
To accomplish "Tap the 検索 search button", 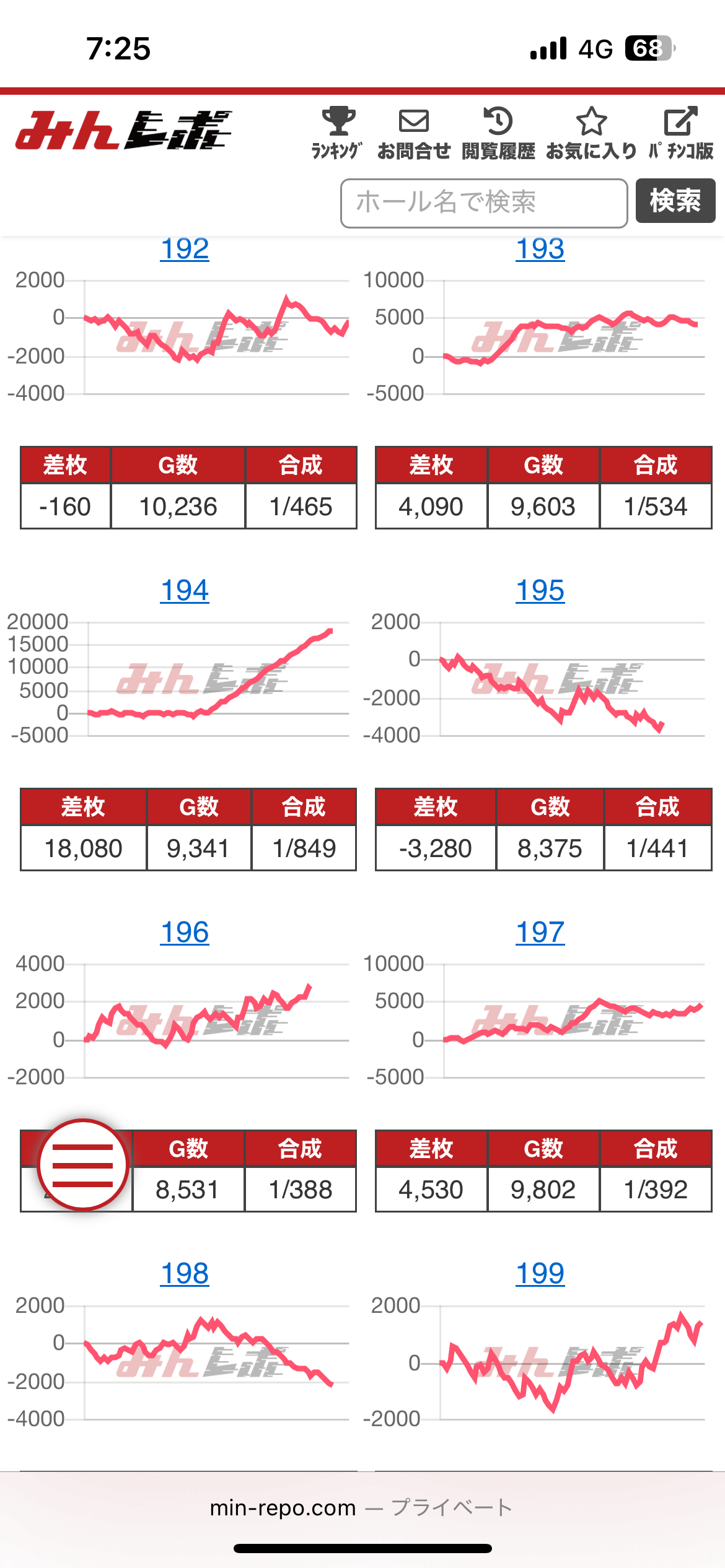I will click(x=675, y=201).
